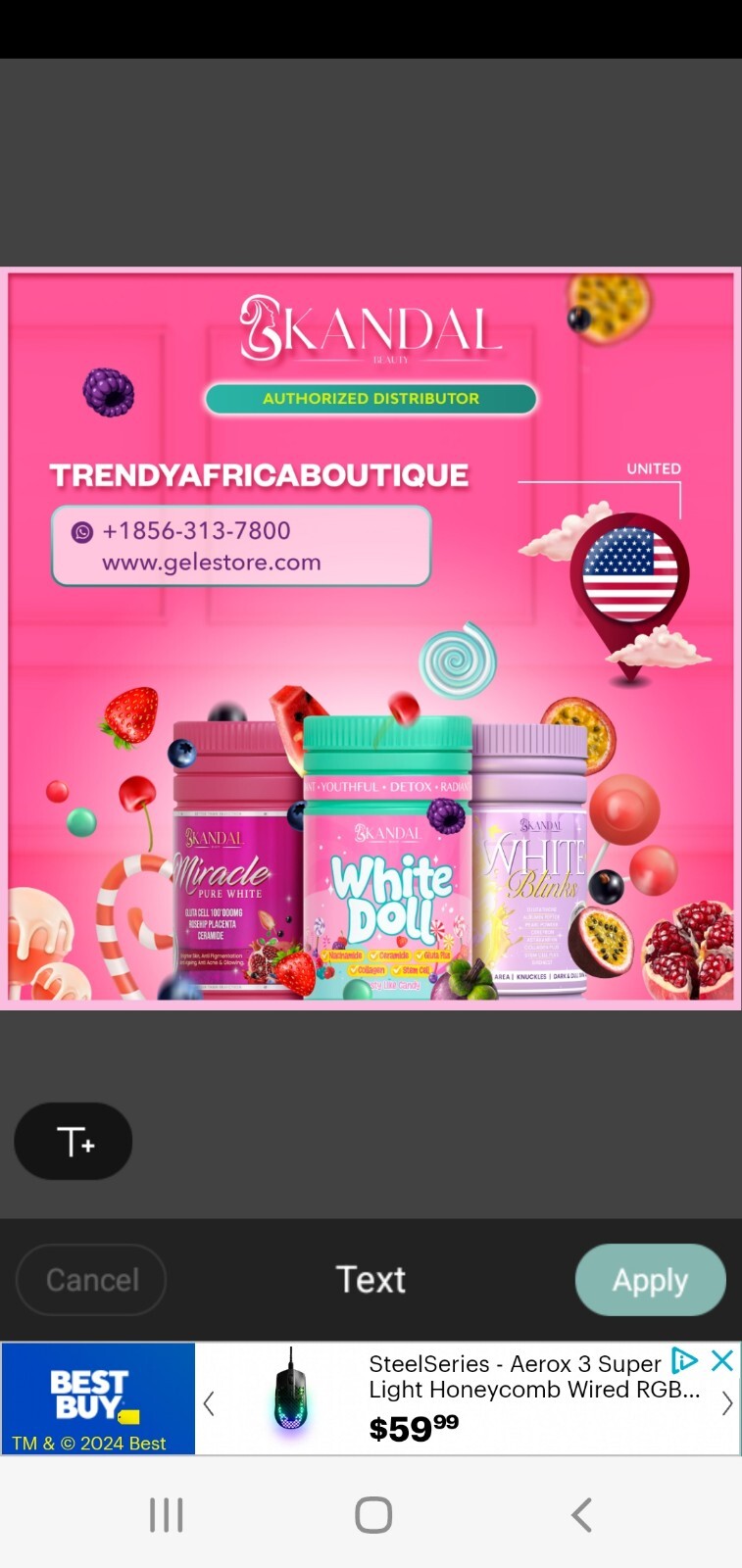This screenshot has width=742, height=1568.
Task: Show next ad product arrow
Action: [x=726, y=1403]
